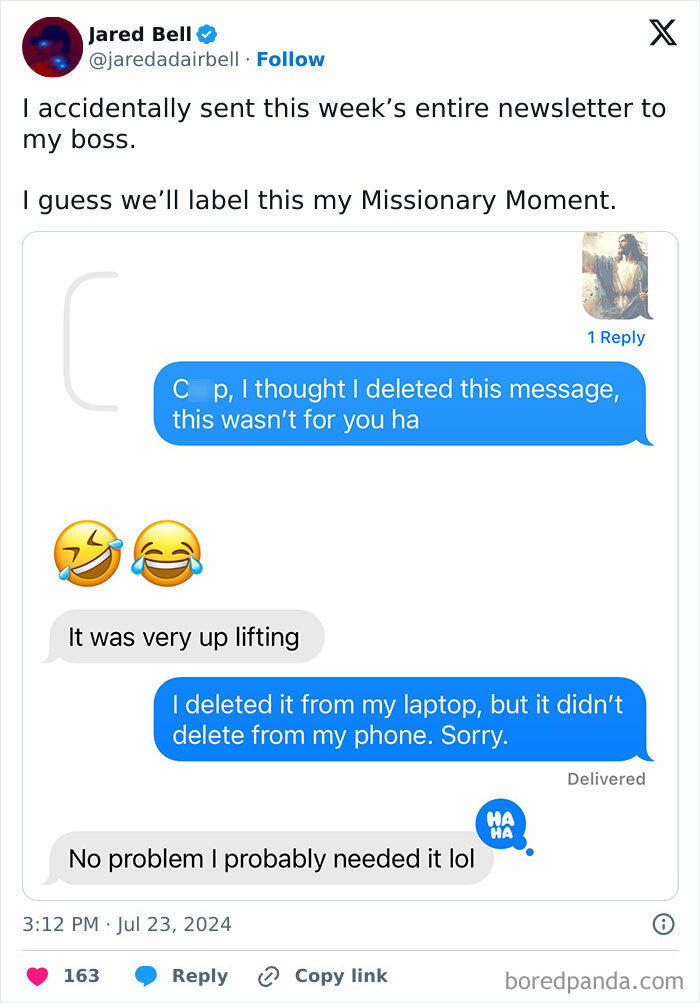Screen dimensions: 700x1003
Task: Reply to Jared Bell's tweet
Action: tap(181, 976)
